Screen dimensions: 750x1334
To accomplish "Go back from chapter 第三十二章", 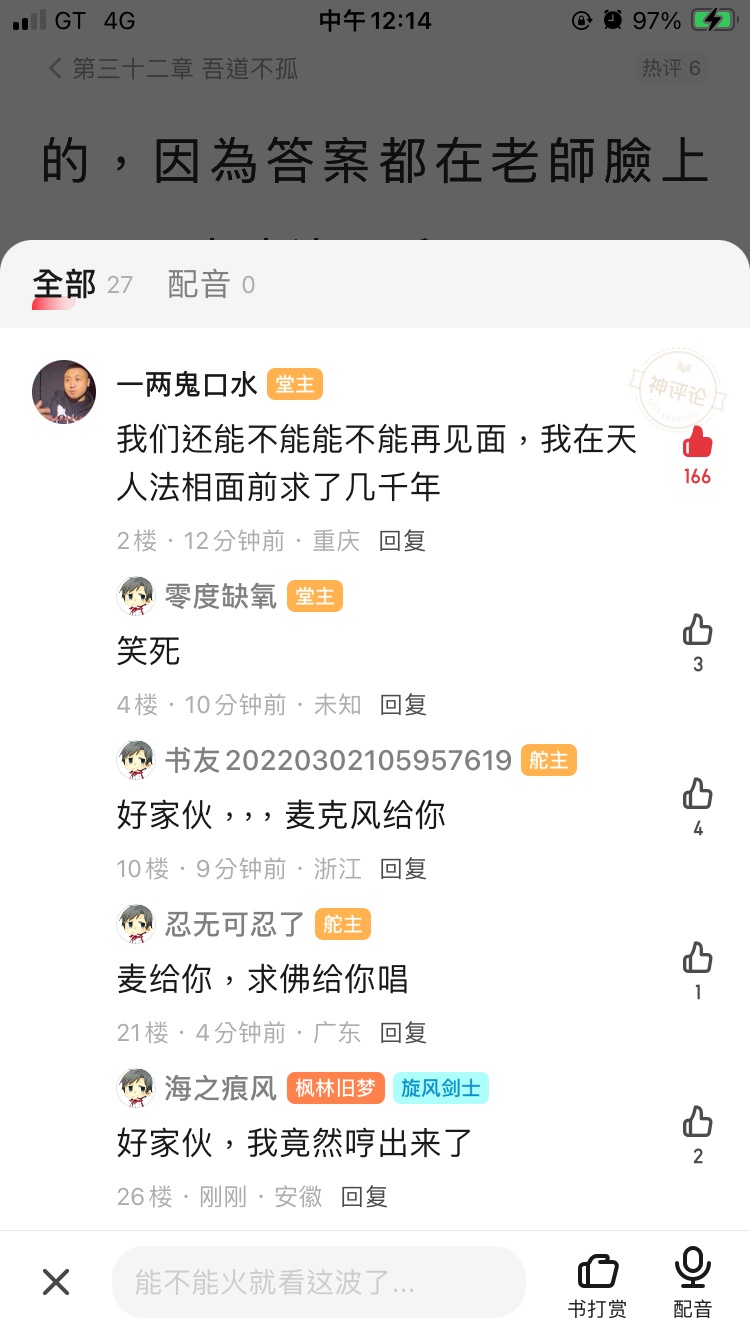I will [x=56, y=68].
